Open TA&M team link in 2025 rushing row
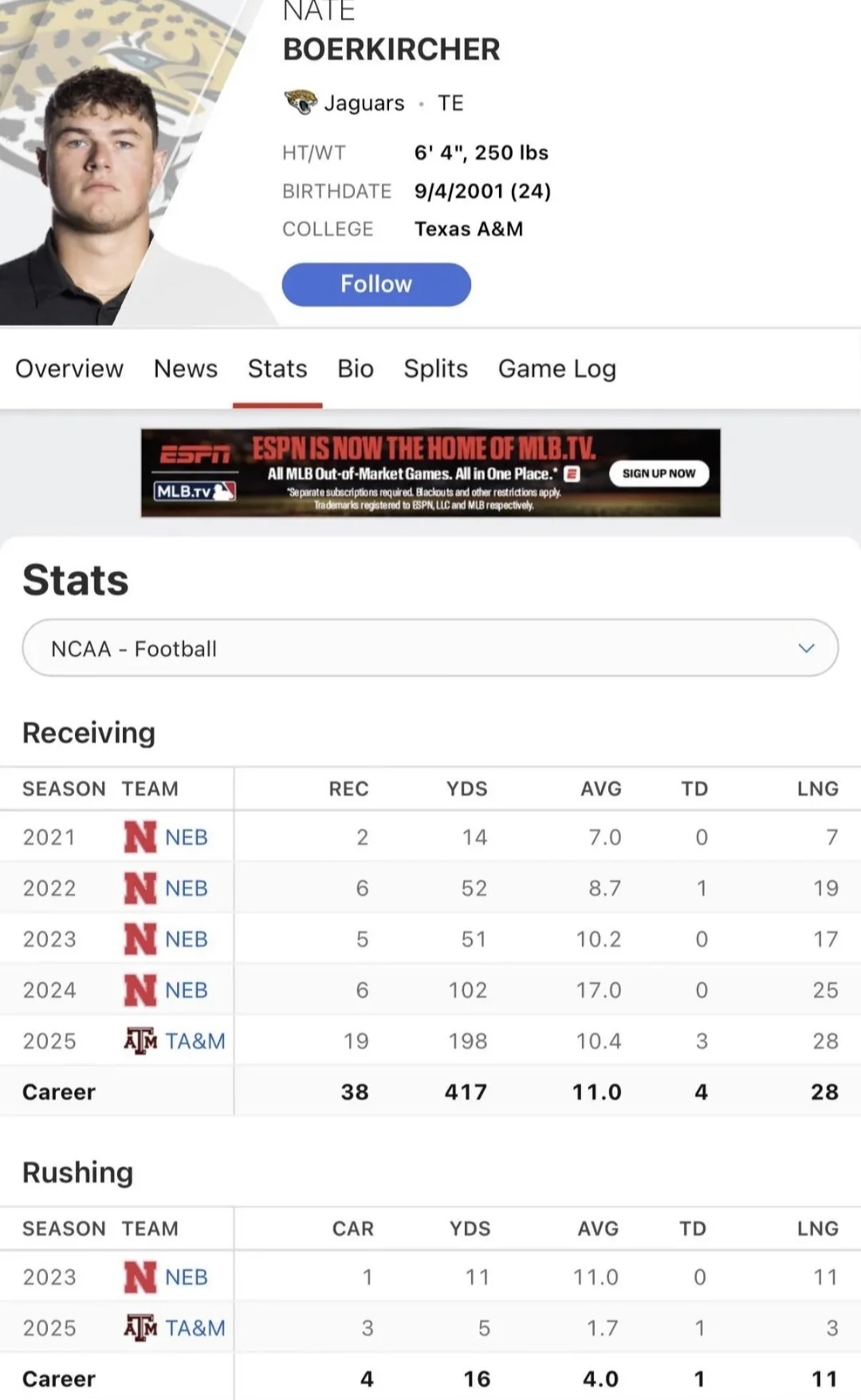The height and width of the screenshot is (1400, 861). (195, 1329)
